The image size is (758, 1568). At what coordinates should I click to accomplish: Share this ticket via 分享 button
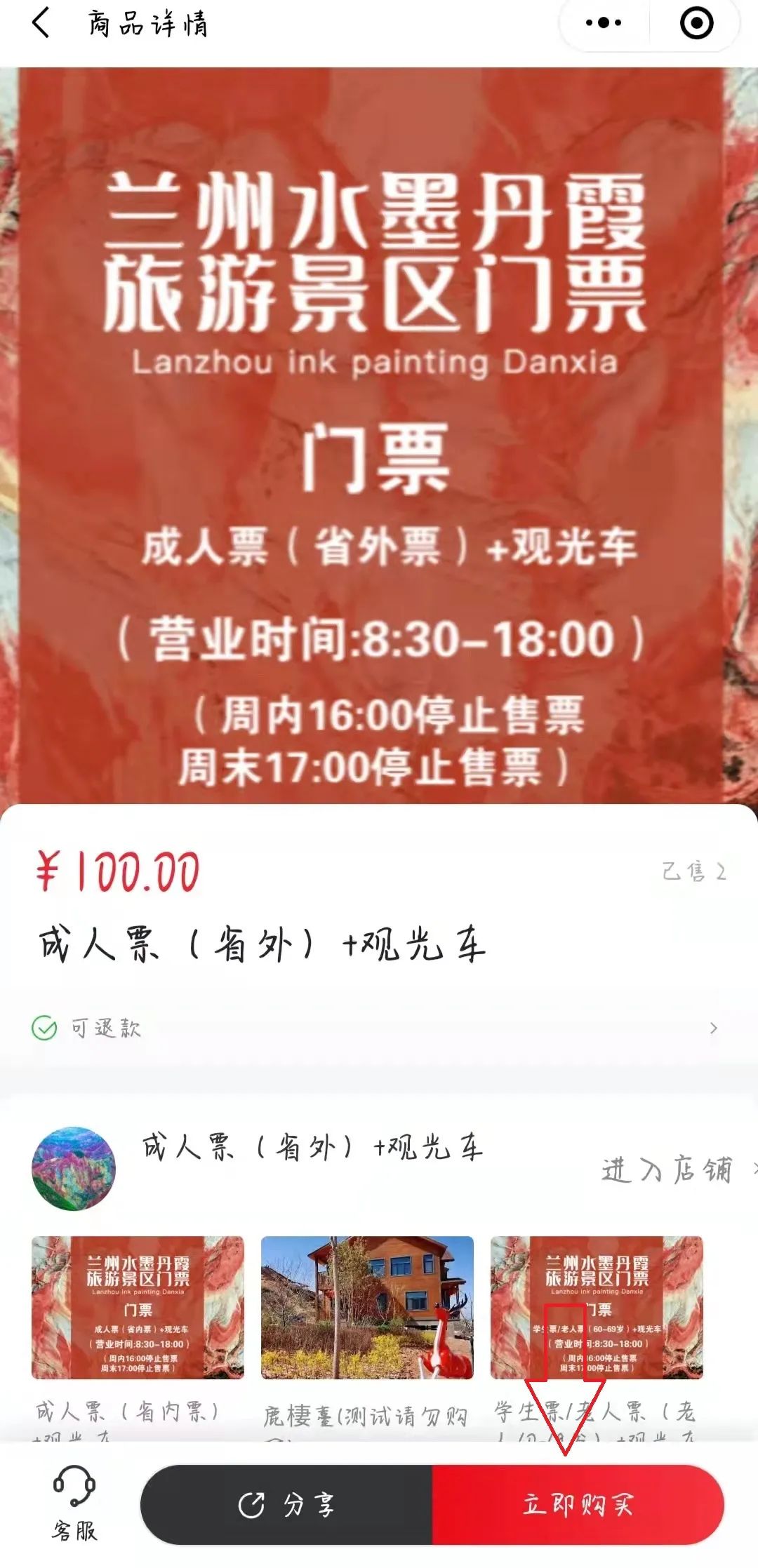point(286,1504)
